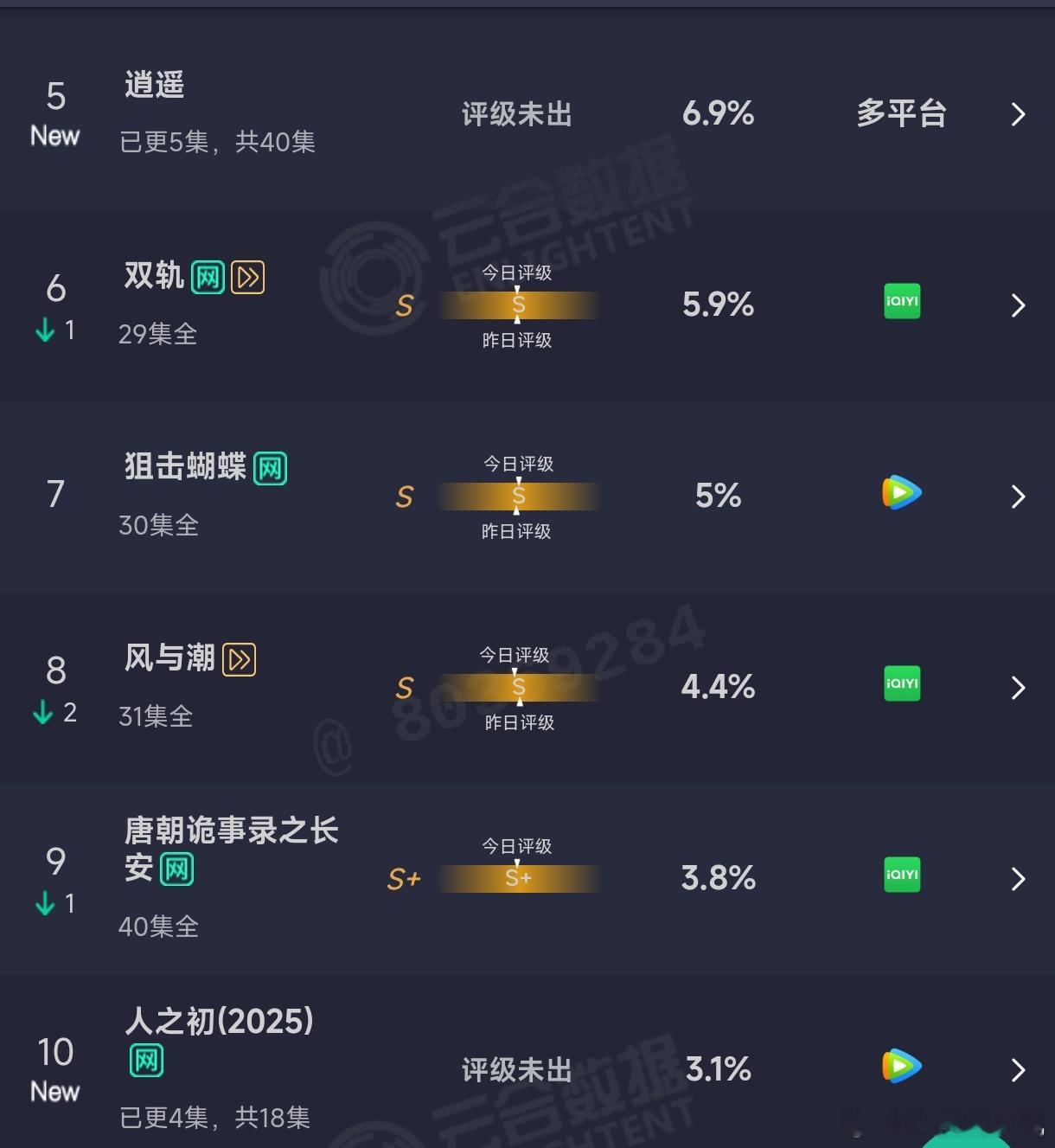
Task: Open the drama title 逍遥
Action: (x=156, y=86)
